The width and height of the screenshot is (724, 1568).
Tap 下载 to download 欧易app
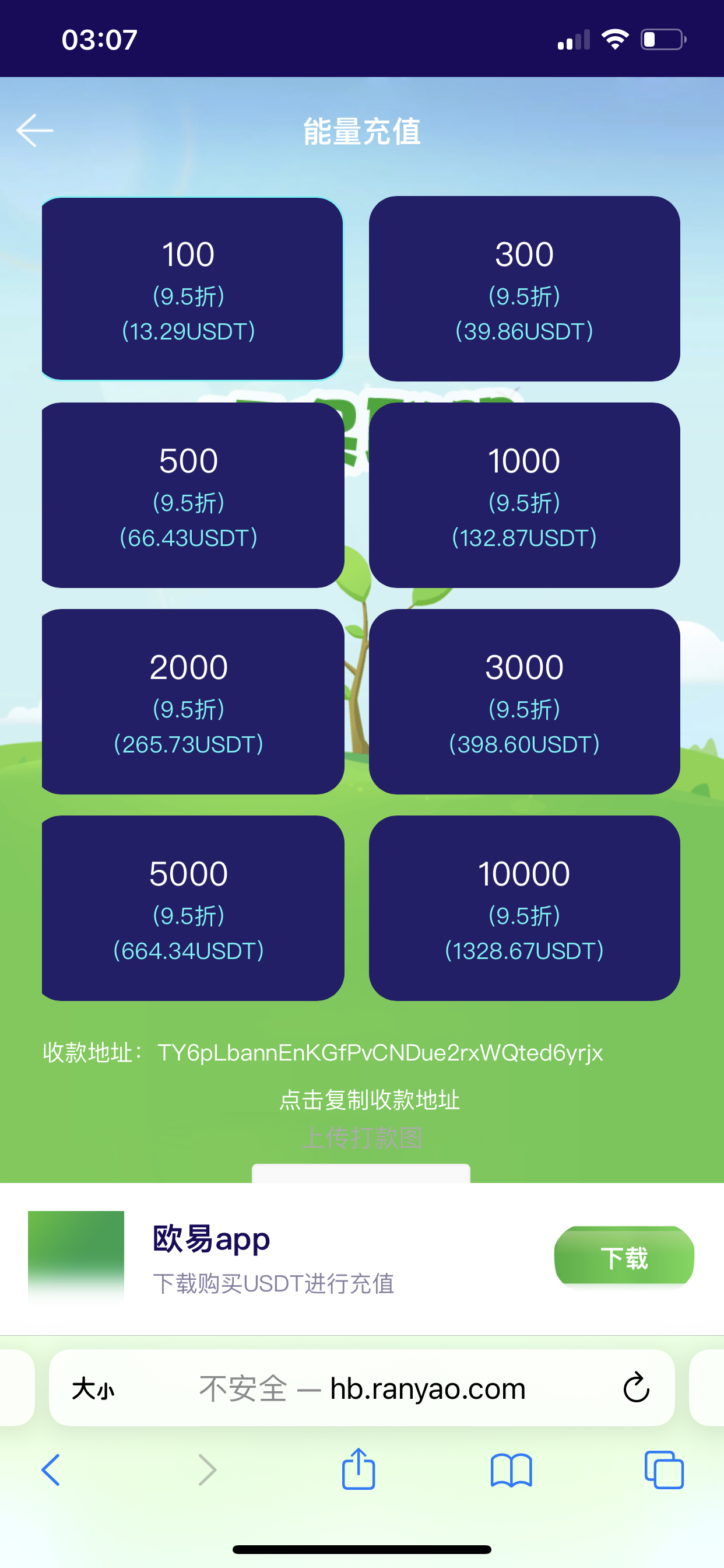coord(624,1257)
